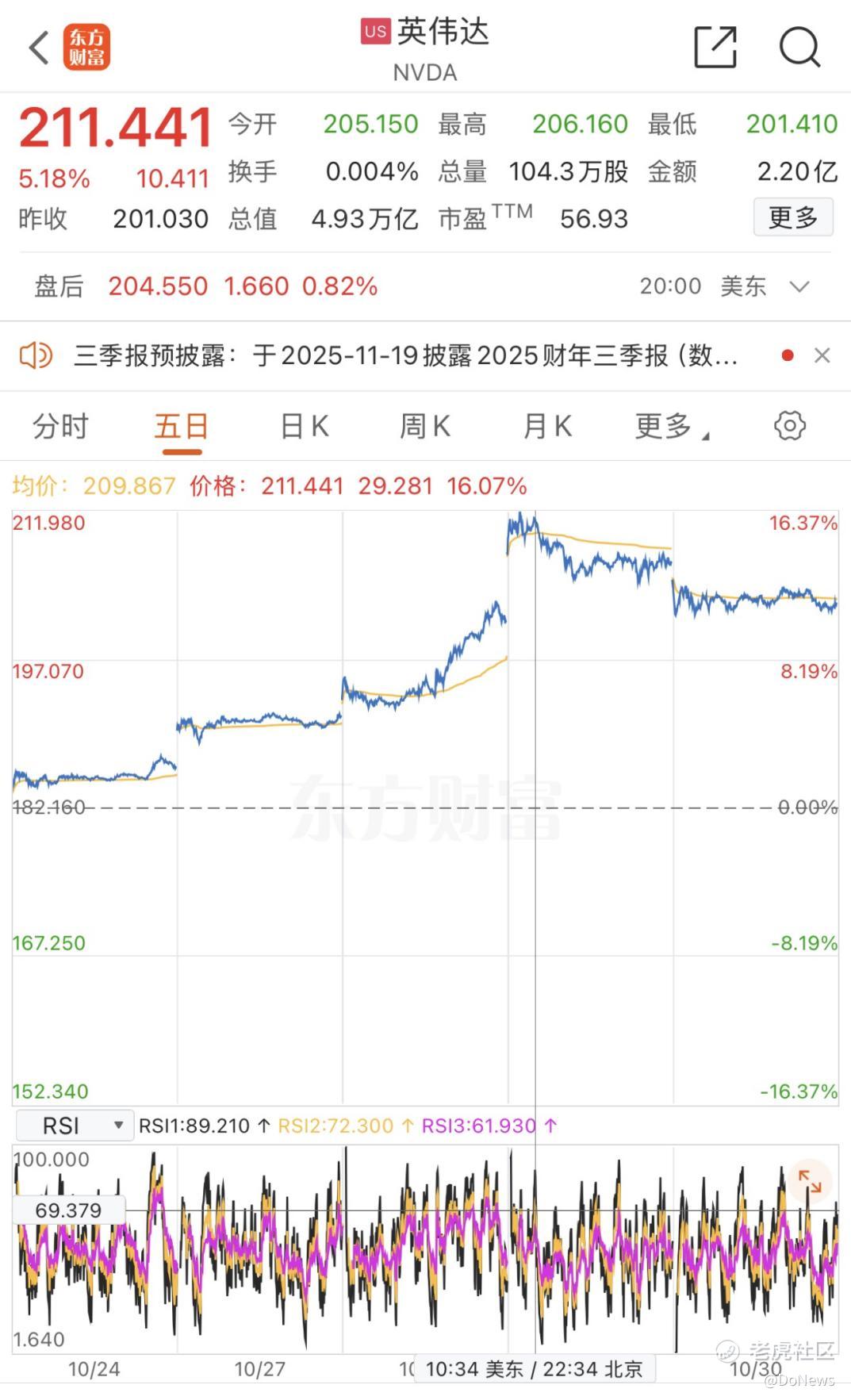Viewport: 851px width, 1400px height.
Task: Show the 周K chart
Action: click(425, 427)
